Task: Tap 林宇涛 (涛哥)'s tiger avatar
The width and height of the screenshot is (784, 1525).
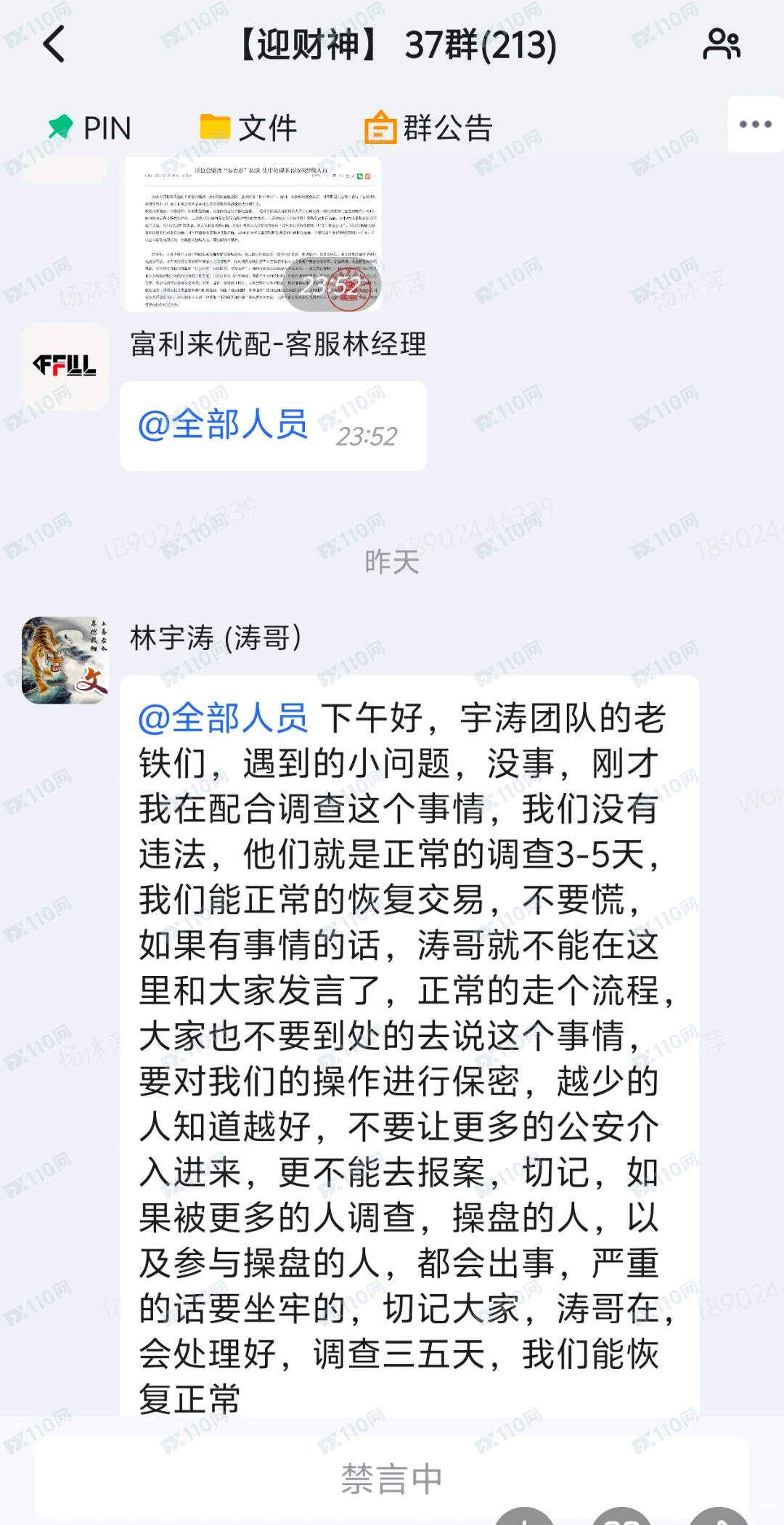Action: [x=65, y=660]
